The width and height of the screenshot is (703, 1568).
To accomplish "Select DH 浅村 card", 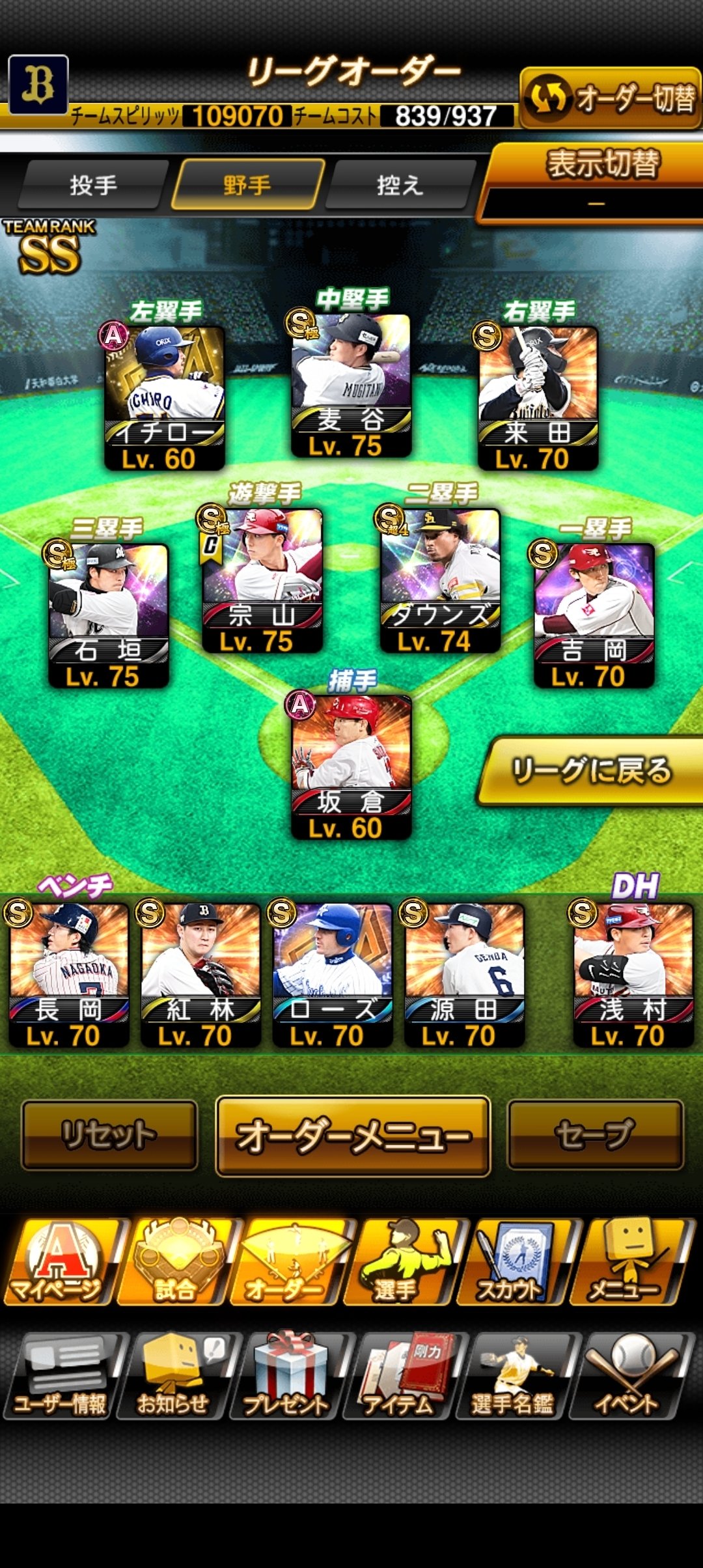I will (x=633, y=974).
